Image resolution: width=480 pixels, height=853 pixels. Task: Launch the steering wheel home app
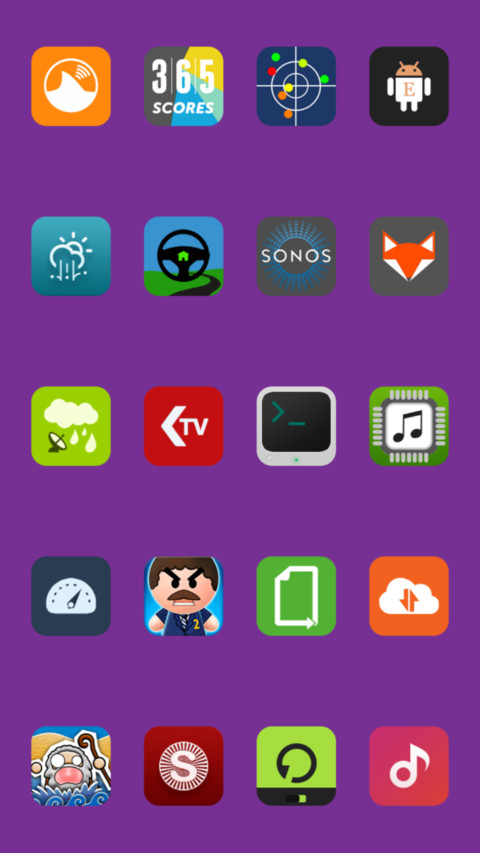coord(183,256)
